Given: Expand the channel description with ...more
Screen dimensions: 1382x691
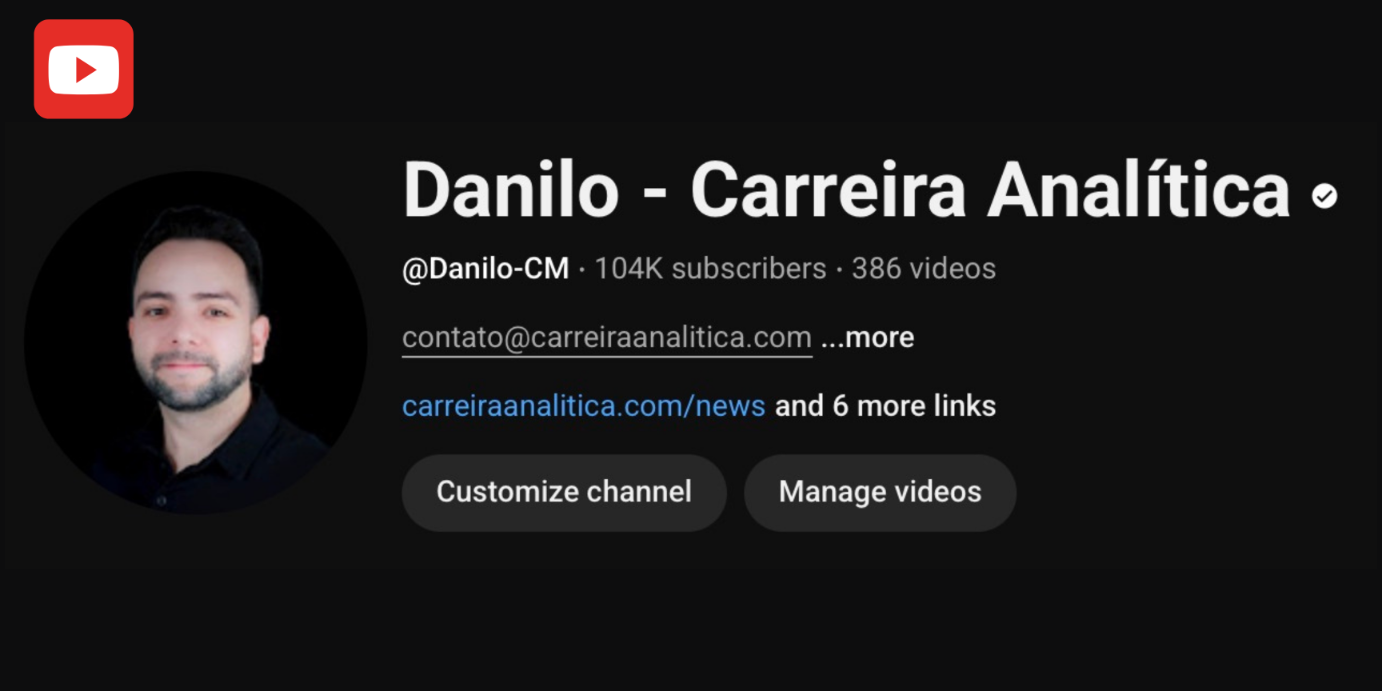Looking at the screenshot, I should click(868, 338).
